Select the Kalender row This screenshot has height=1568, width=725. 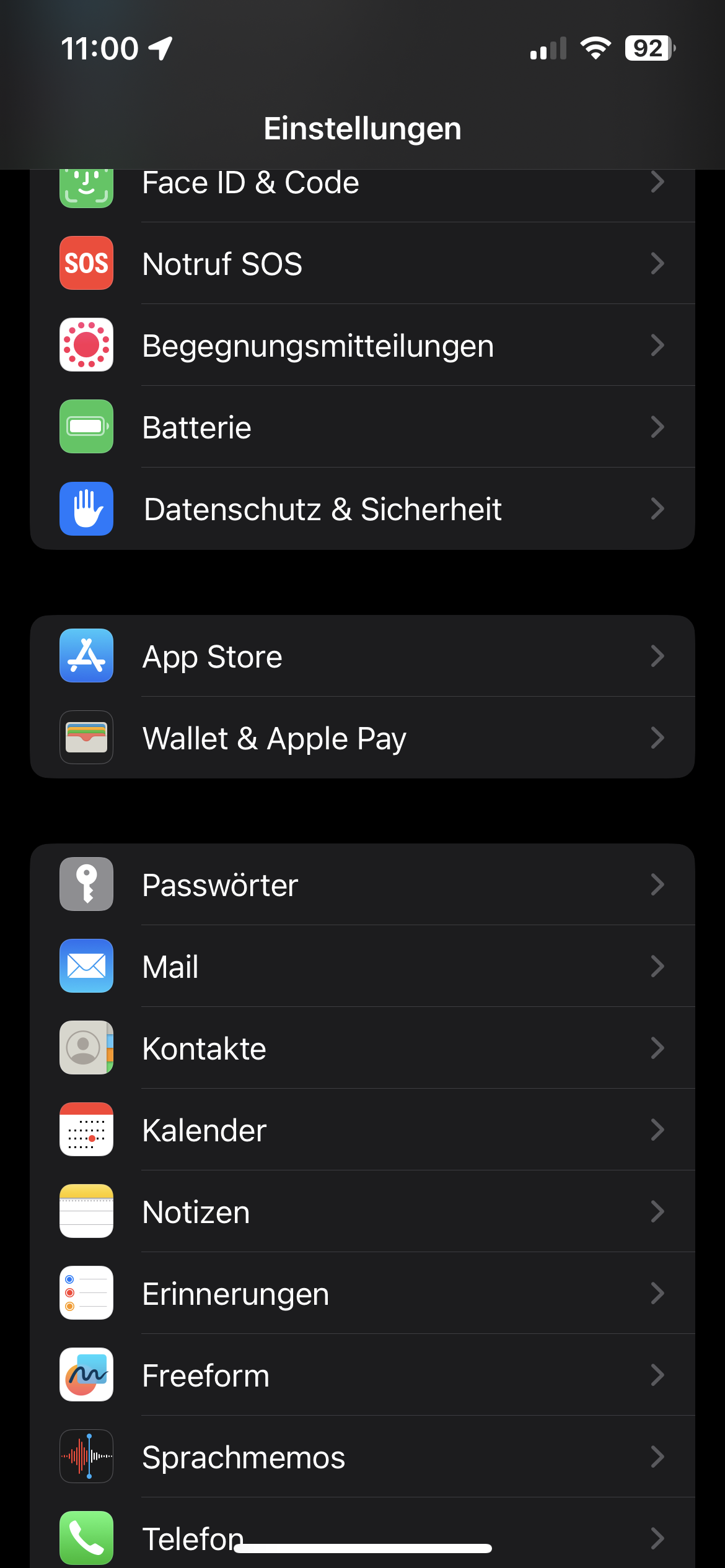point(362,1130)
